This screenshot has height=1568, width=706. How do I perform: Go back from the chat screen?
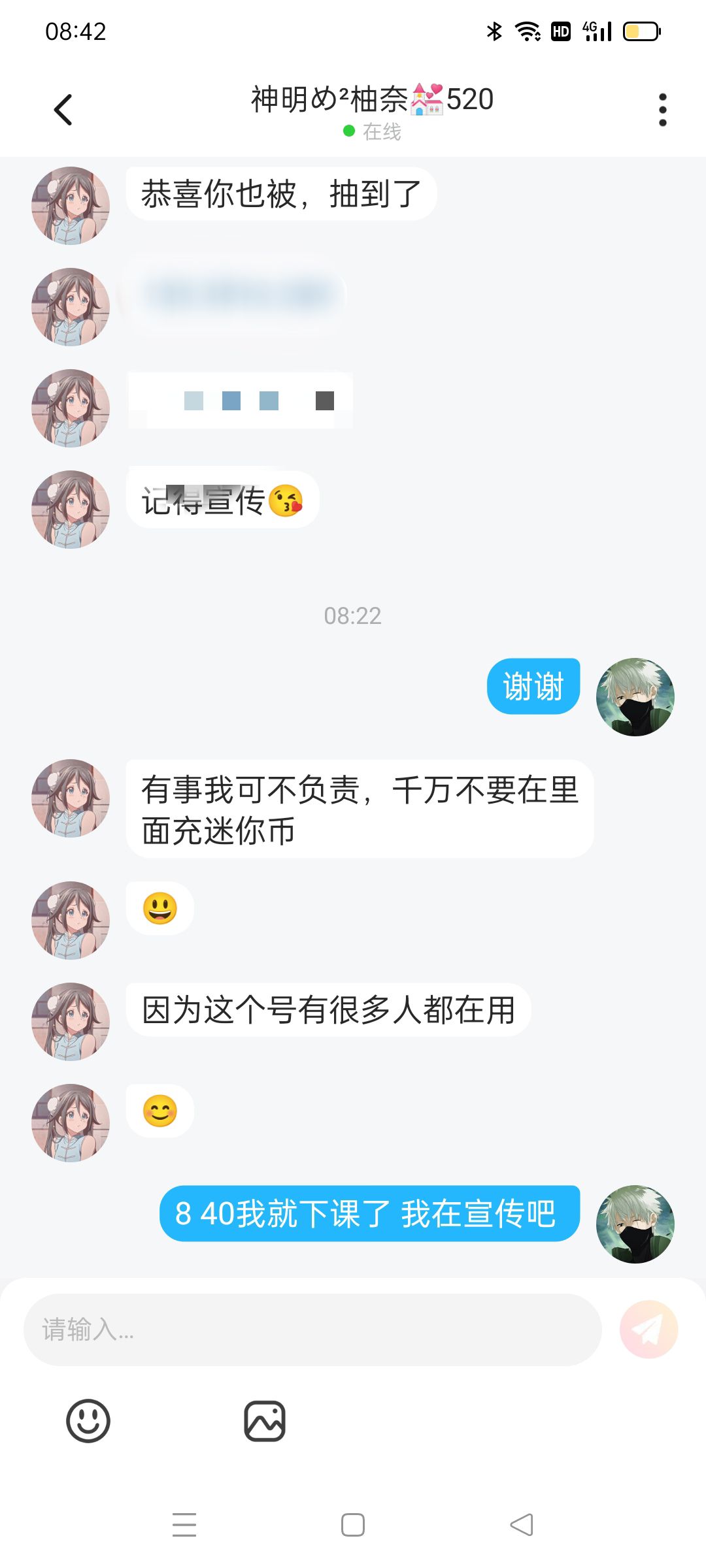click(63, 110)
